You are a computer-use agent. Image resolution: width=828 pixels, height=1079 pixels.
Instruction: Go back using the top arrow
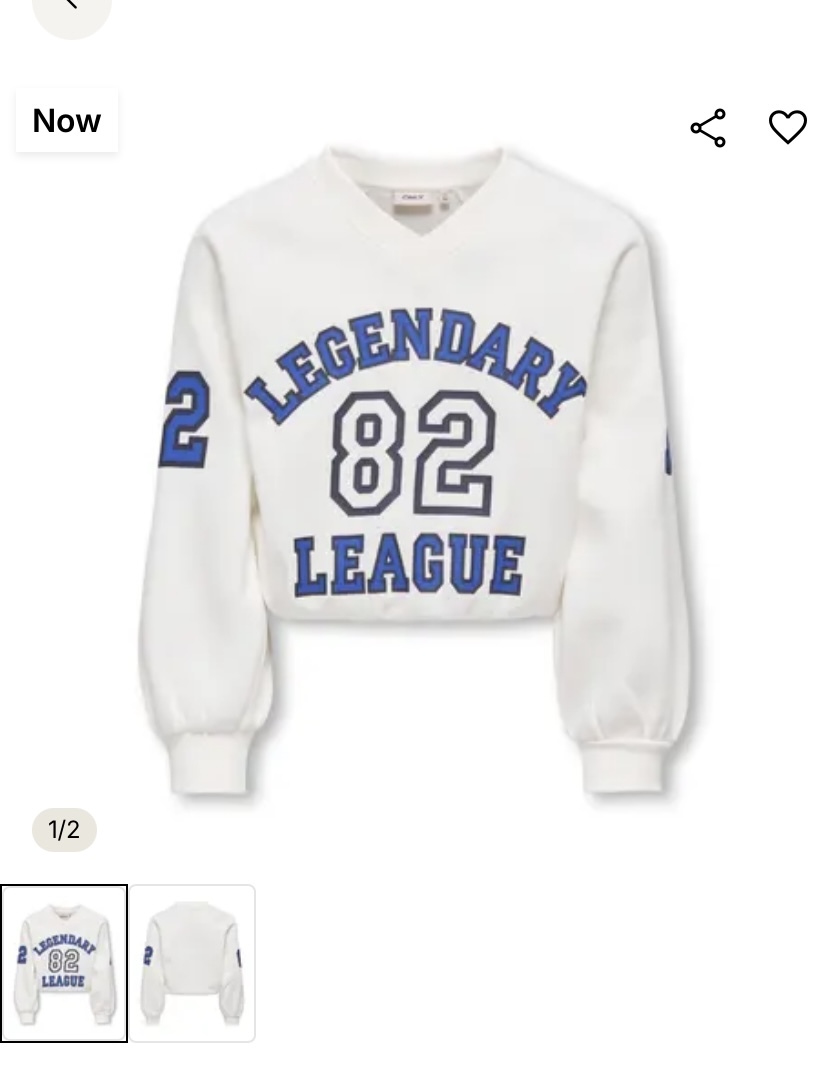(71, 8)
